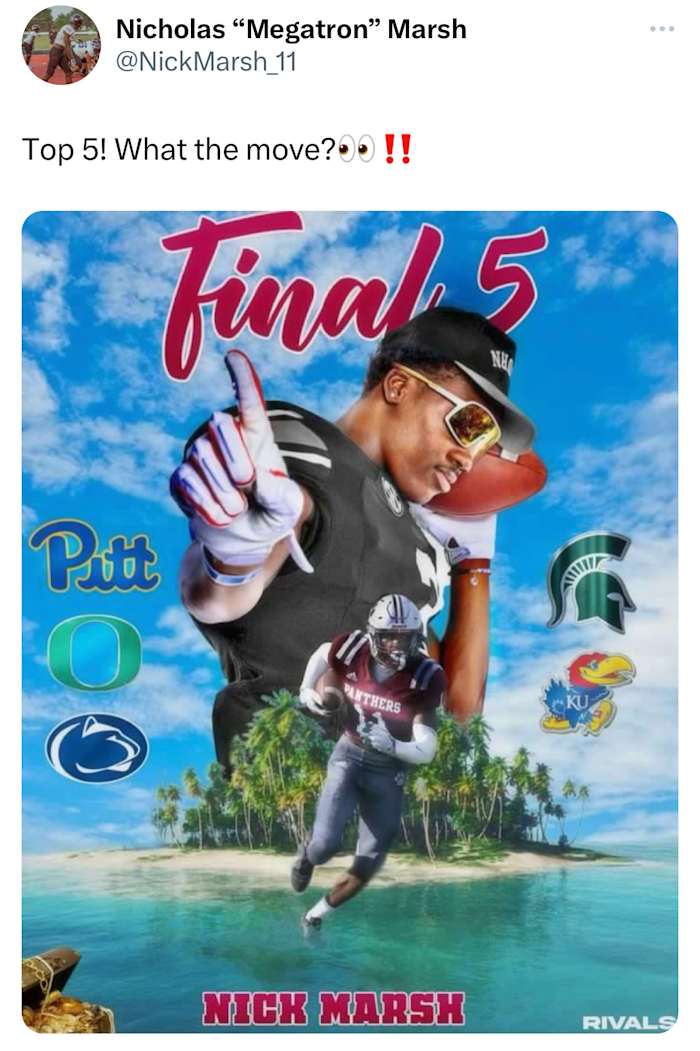
Task: Open the tweet's three-dot overflow menu
Action: pos(662,29)
